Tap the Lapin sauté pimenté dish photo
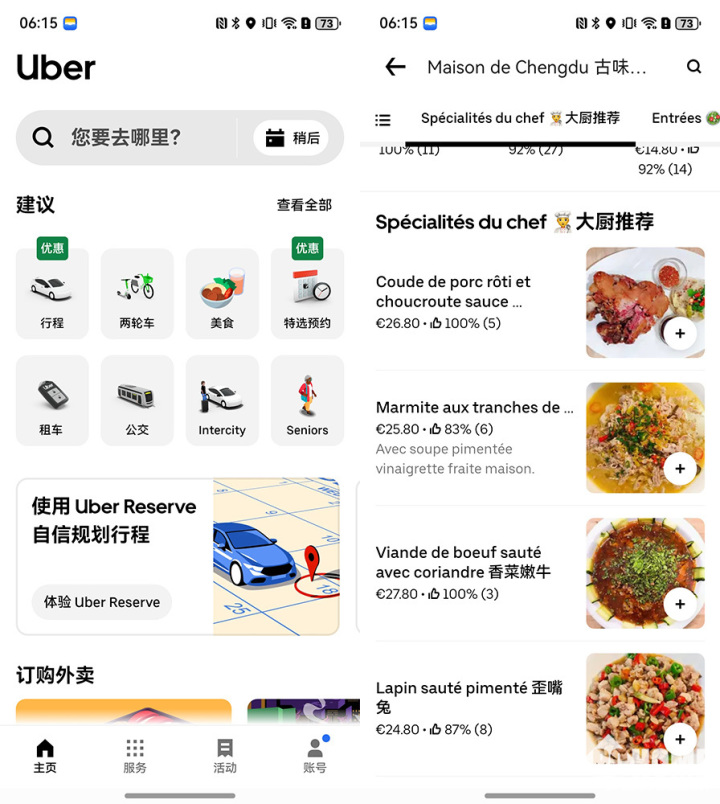 click(x=645, y=707)
